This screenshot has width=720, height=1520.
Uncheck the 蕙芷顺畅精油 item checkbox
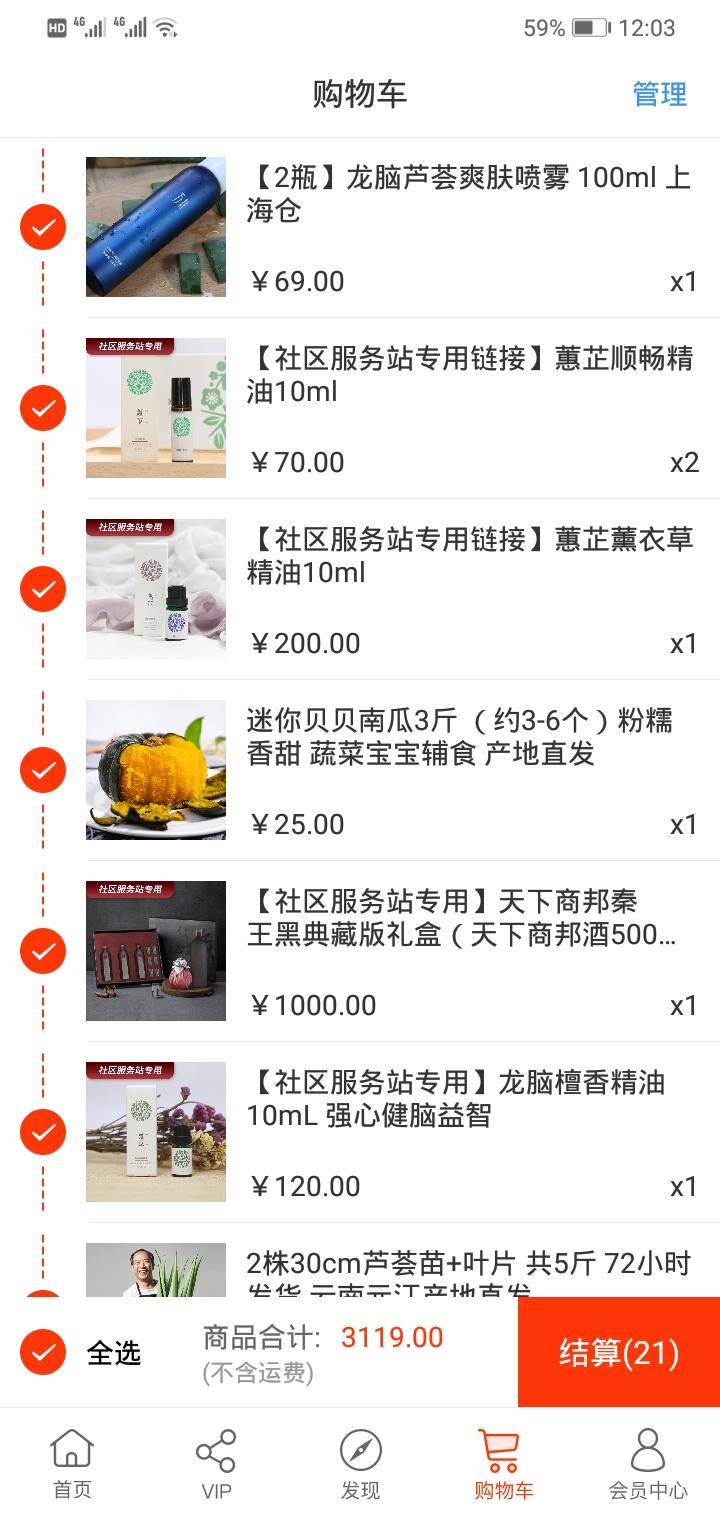click(42, 408)
